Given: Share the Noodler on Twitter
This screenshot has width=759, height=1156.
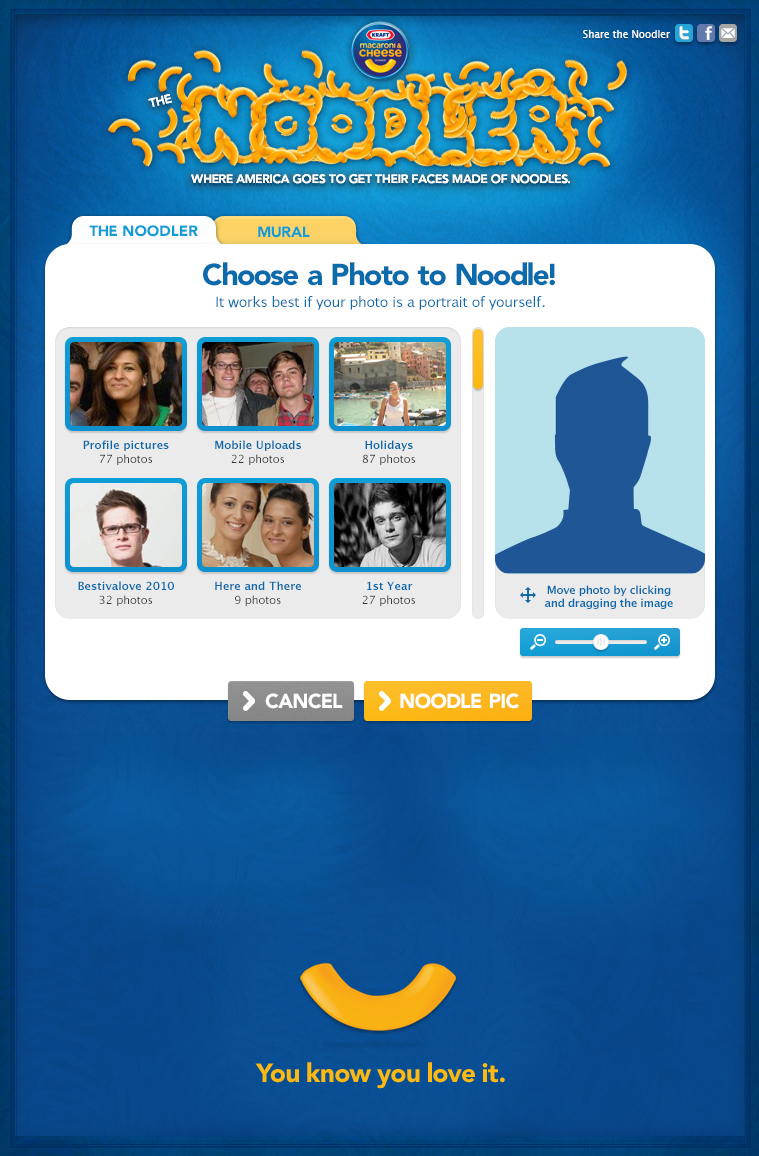Looking at the screenshot, I should pyautogui.click(x=684, y=34).
